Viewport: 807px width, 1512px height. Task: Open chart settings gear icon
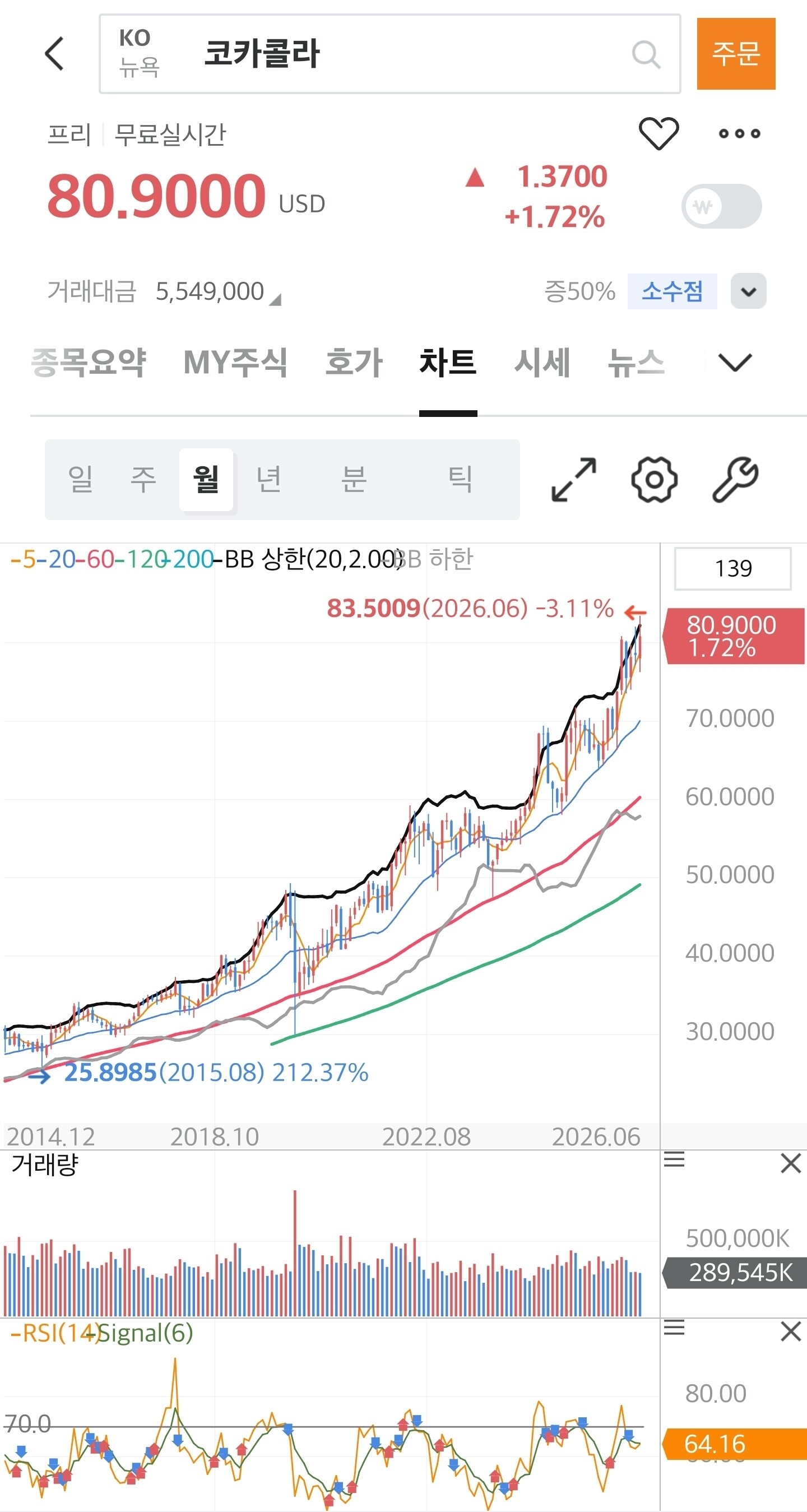[655, 480]
